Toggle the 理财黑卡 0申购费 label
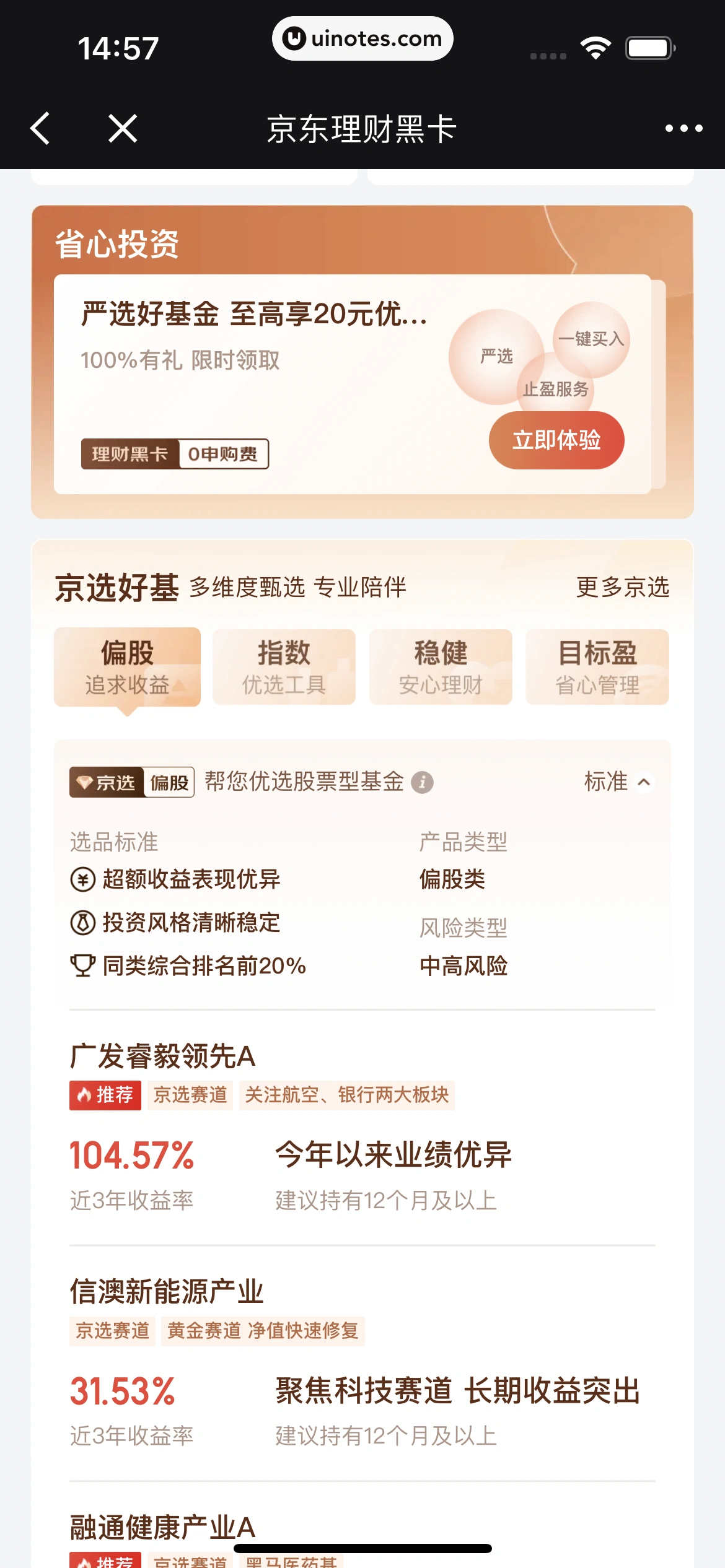This screenshot has height=1568, width=725. (x=175, y=454)
